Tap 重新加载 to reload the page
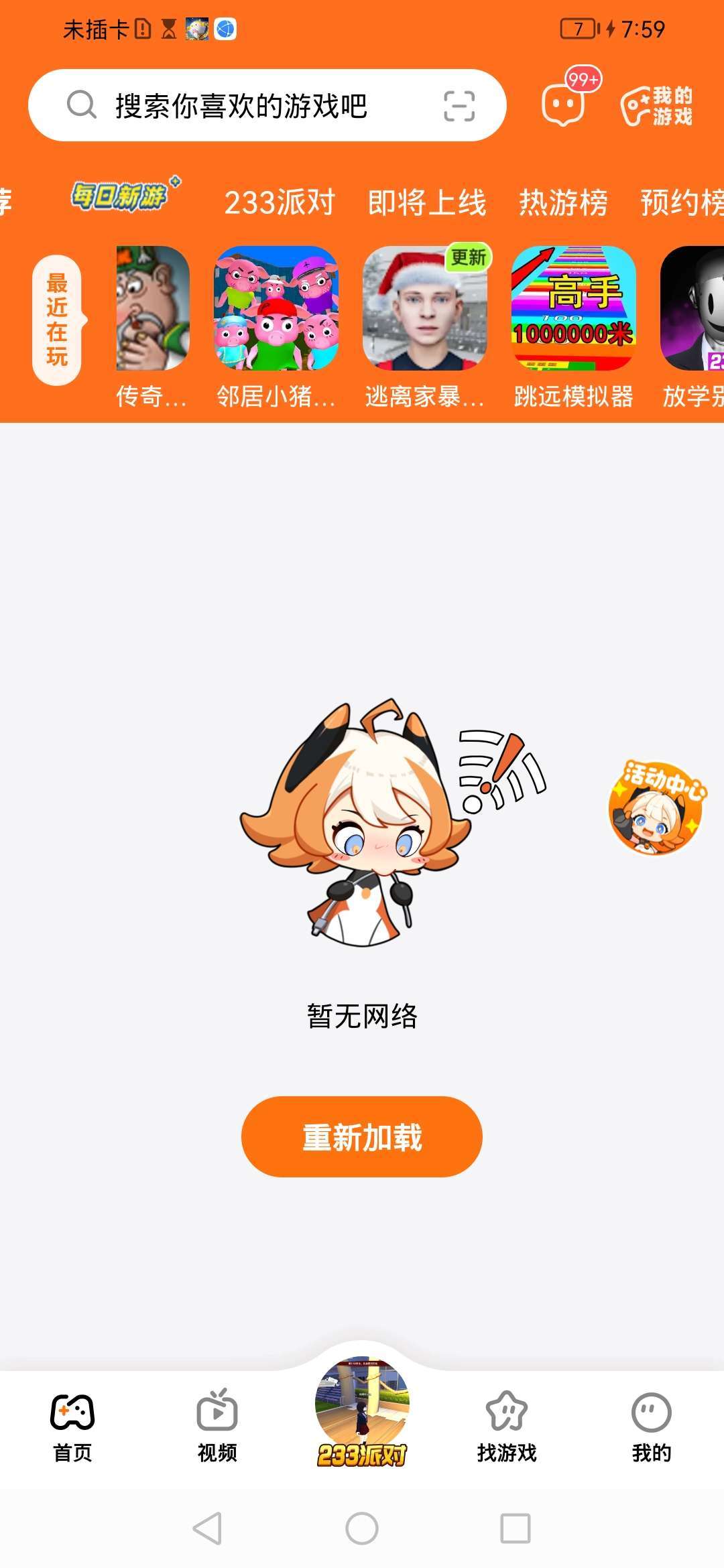 coord(362,1136)
